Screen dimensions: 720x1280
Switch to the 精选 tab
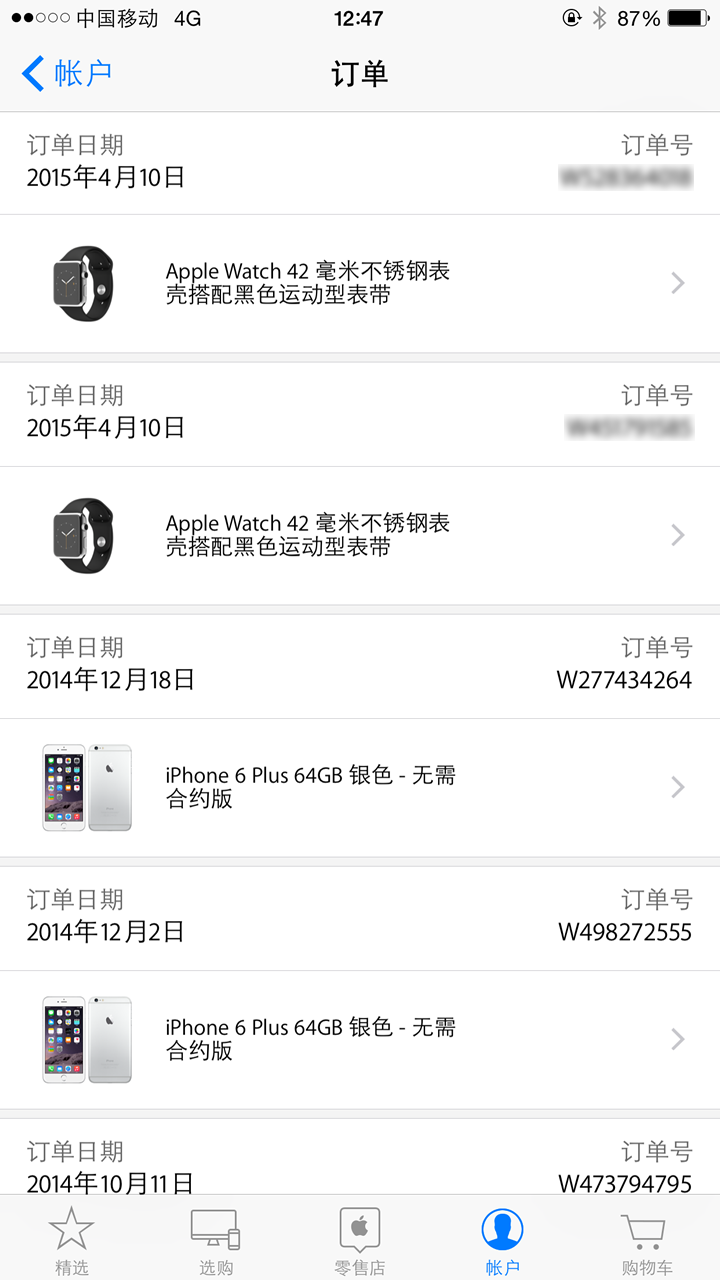[x=72, y=1239]
